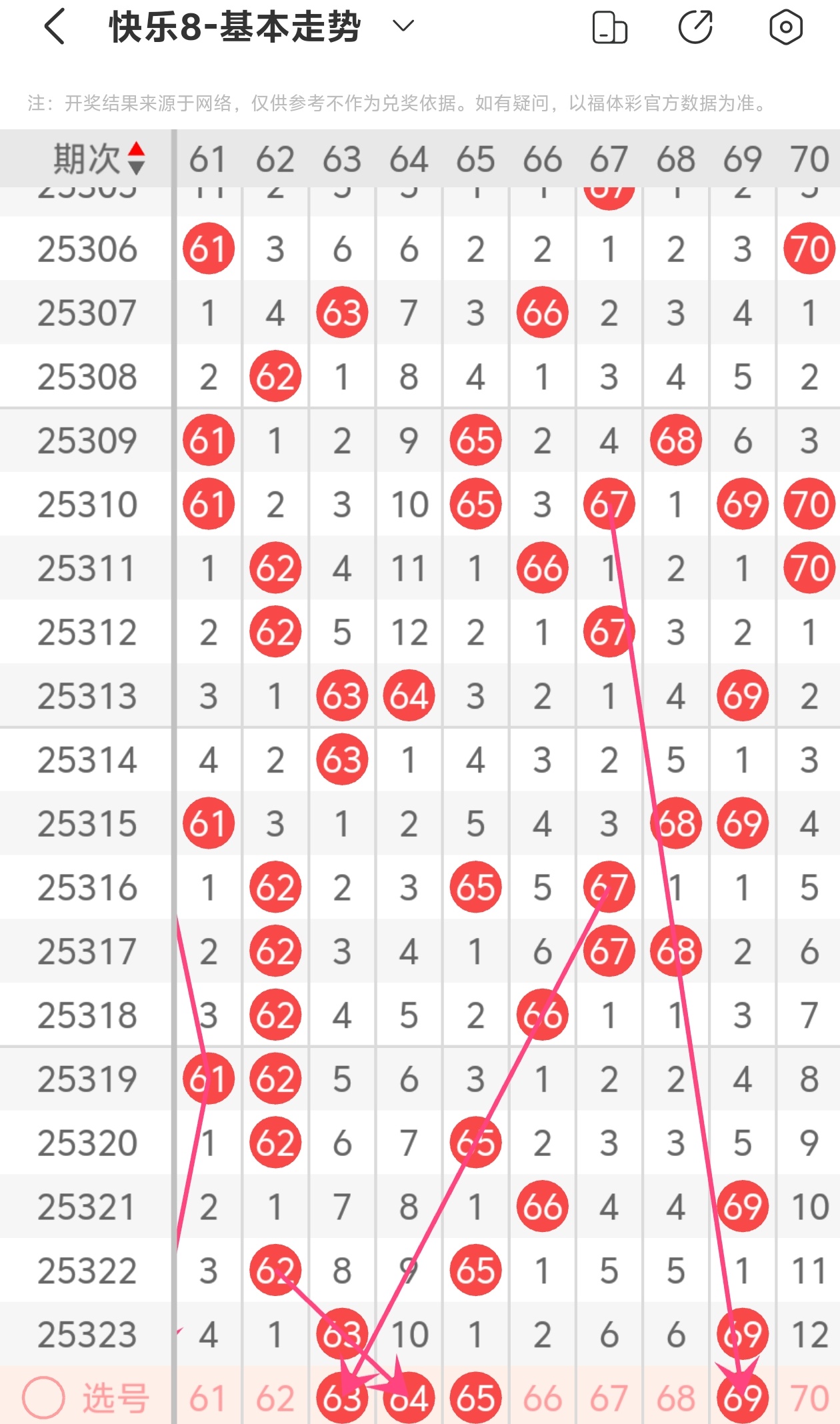
Task: Toggle screen orientation icon in header
Action: coord(609,28)
